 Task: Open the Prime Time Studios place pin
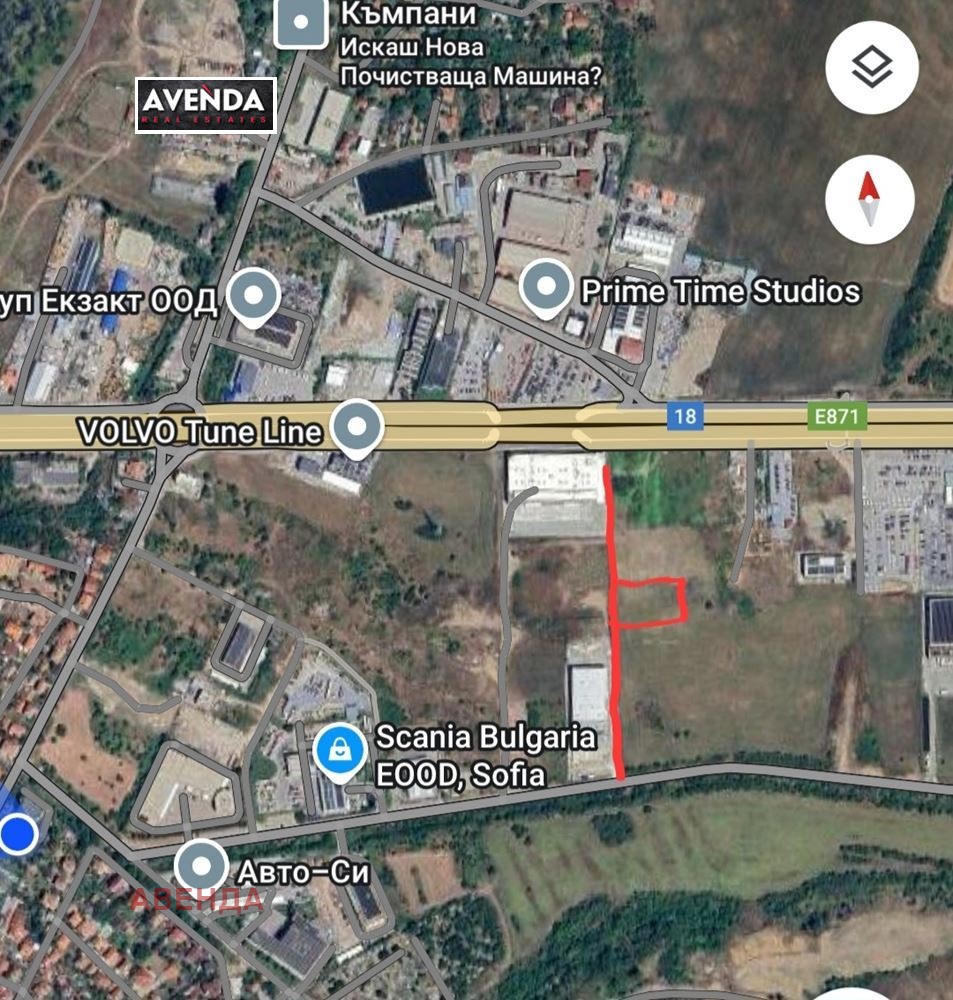point(546,288)
